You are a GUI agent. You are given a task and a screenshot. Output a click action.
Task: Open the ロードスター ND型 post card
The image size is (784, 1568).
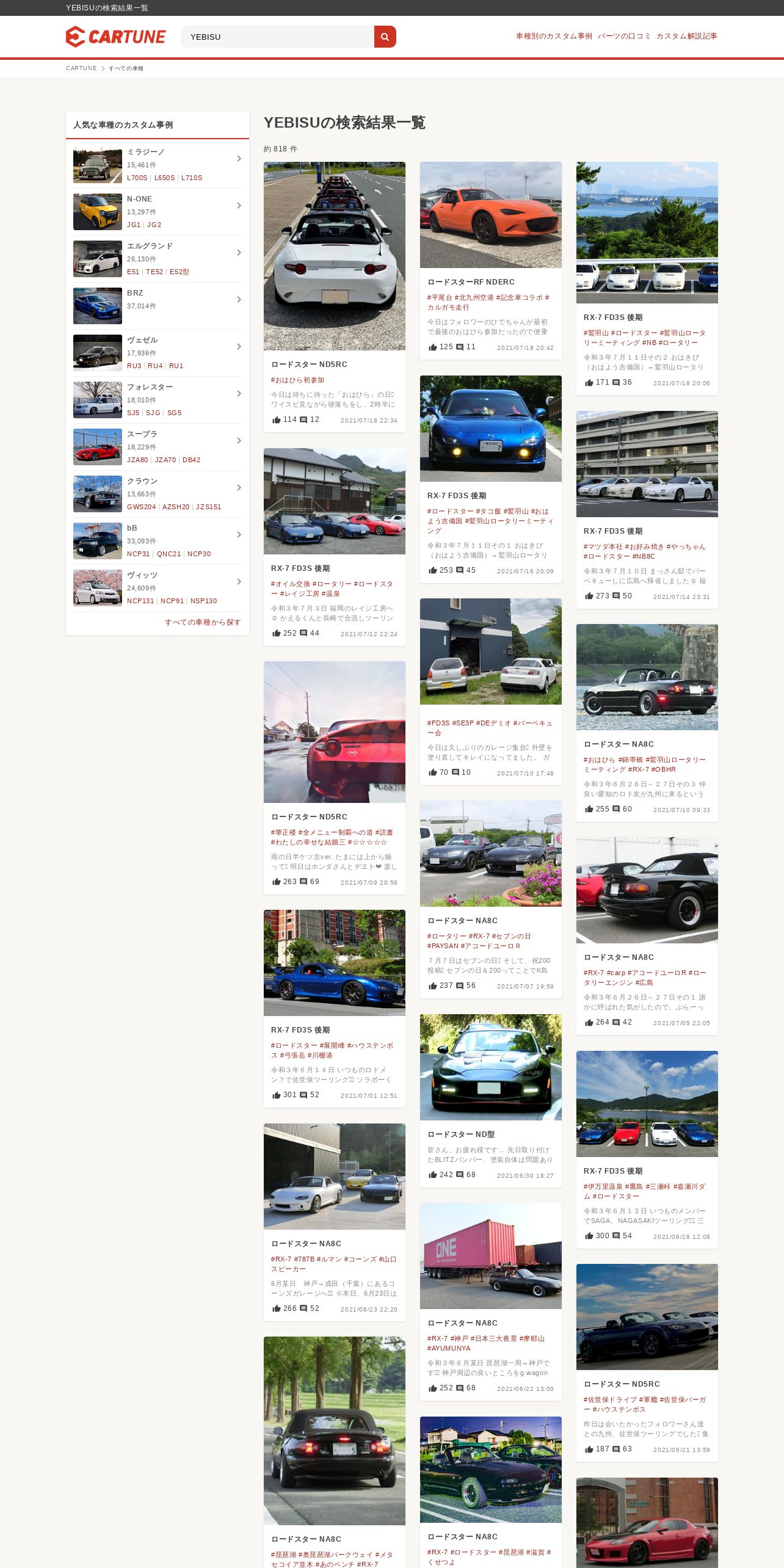tap(491, 1100)
